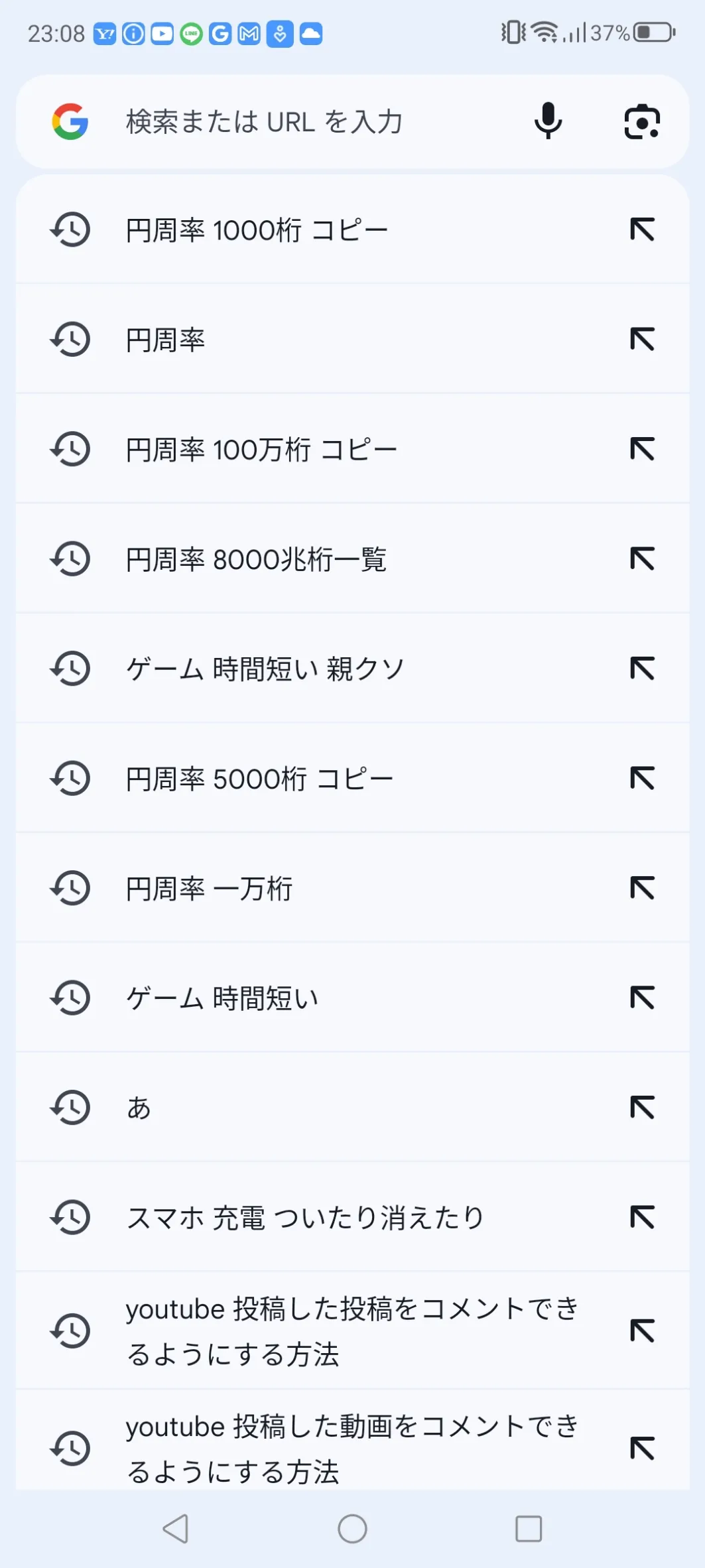Fill search box with 円周率 一万桁 using arrow
The height and width of the screenshot is (1568, 705).
[642, 887]
